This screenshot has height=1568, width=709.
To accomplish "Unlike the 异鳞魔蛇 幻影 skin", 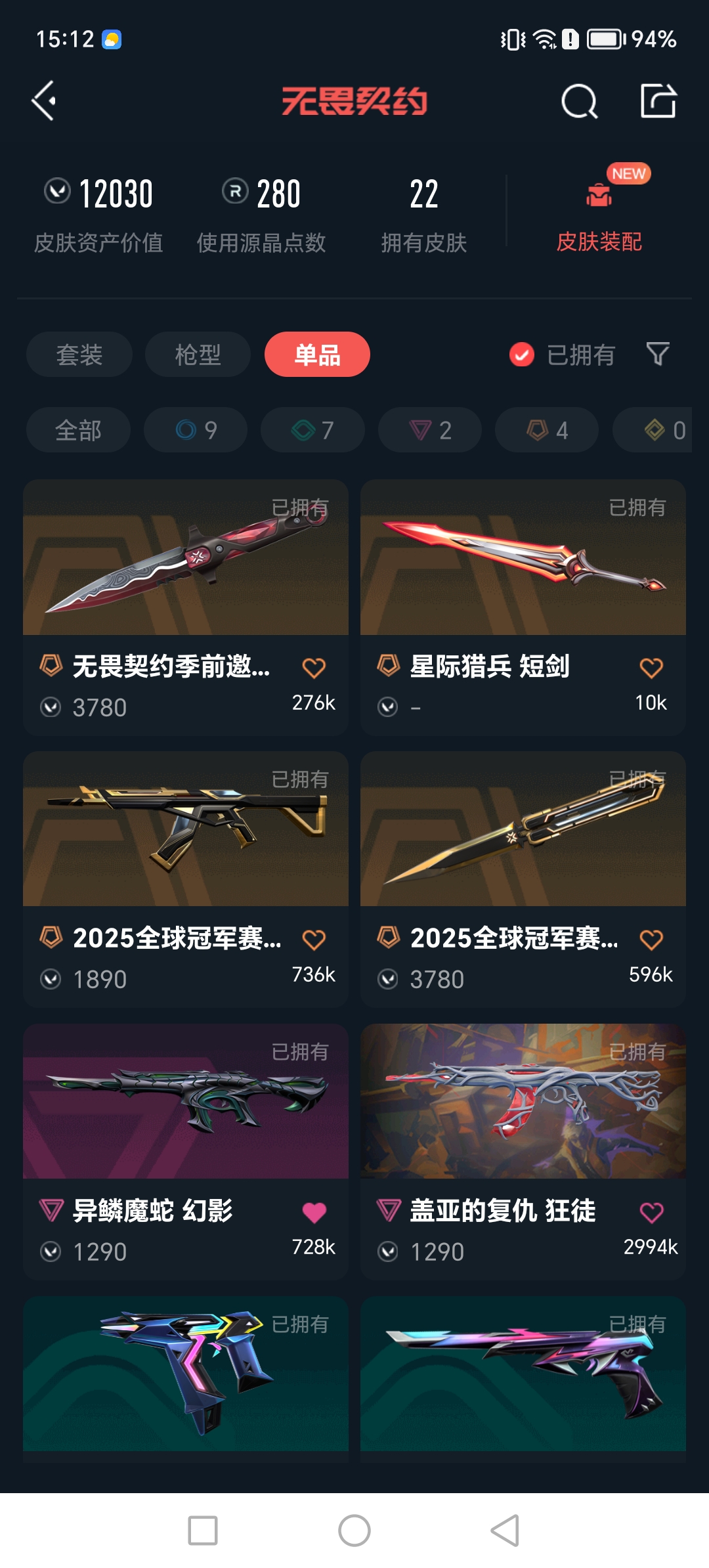I will (x=314, y=1212).
